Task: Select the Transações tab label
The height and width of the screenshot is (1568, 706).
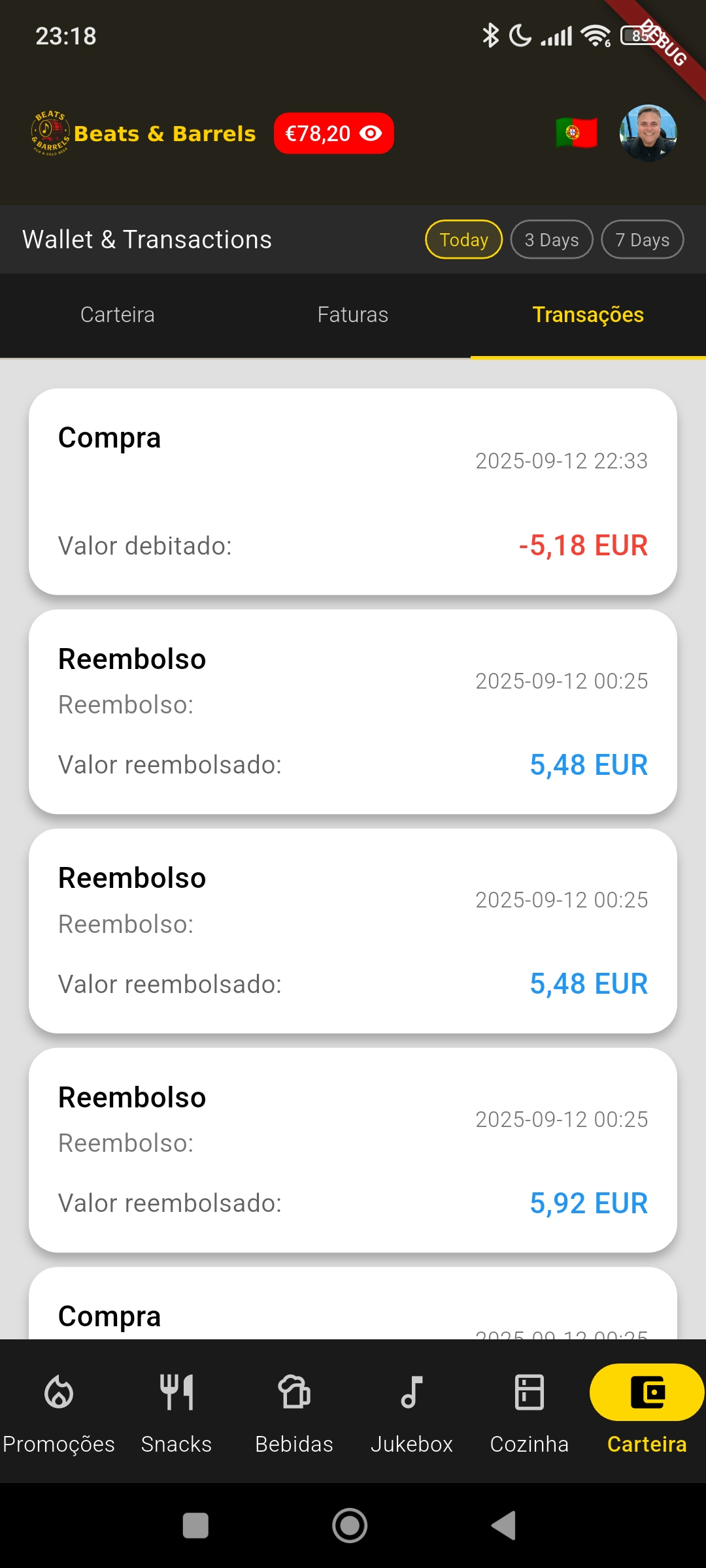Action: [x=588, y=315]
